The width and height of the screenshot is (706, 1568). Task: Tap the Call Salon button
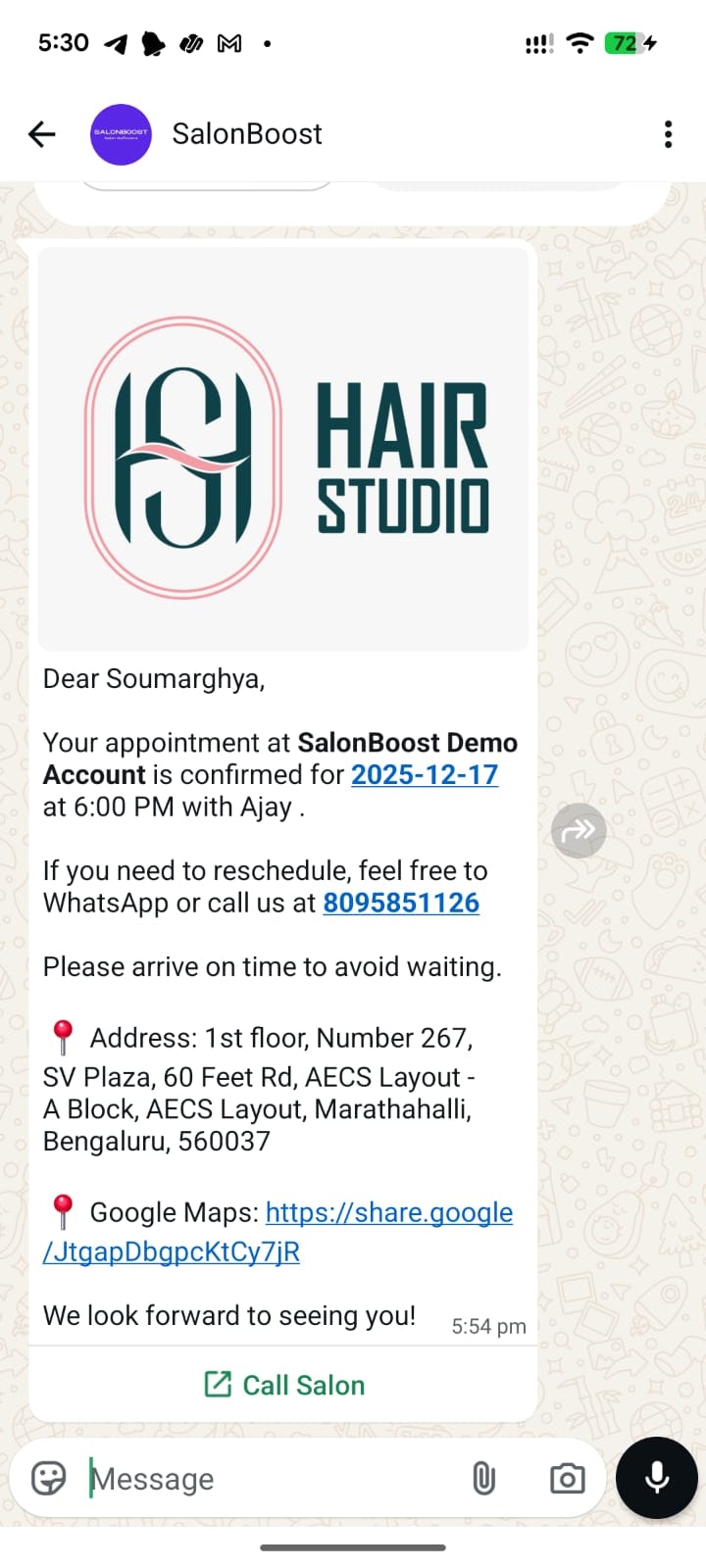[x=284, y=1385]
